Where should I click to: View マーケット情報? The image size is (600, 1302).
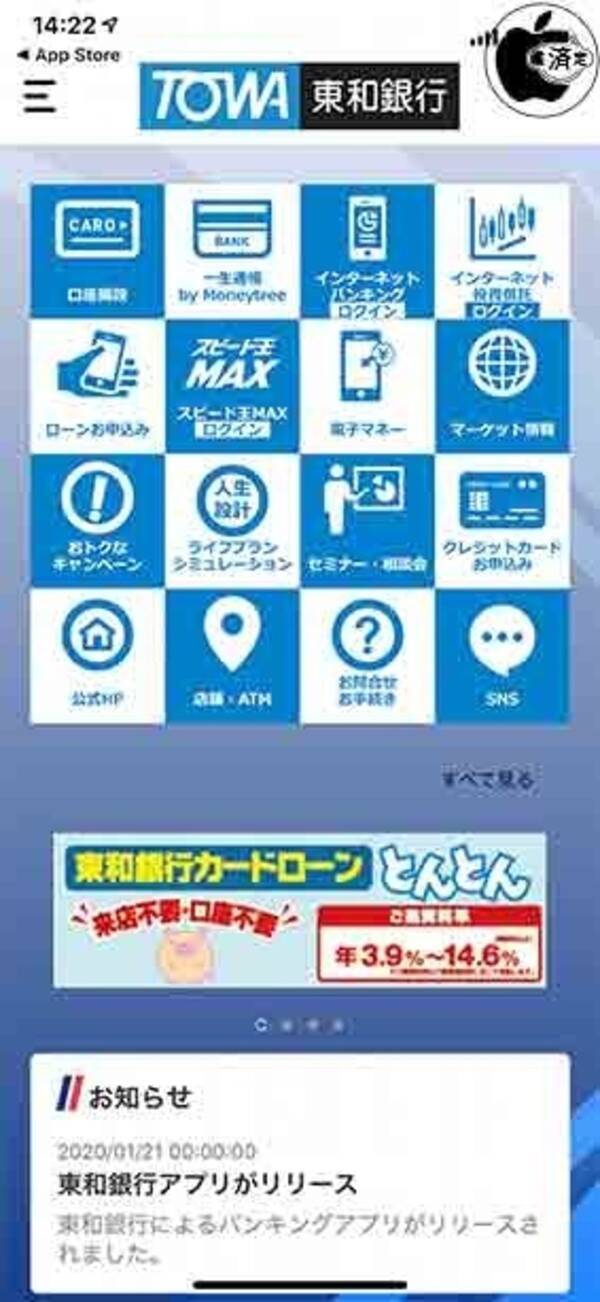tap(502, 386)
